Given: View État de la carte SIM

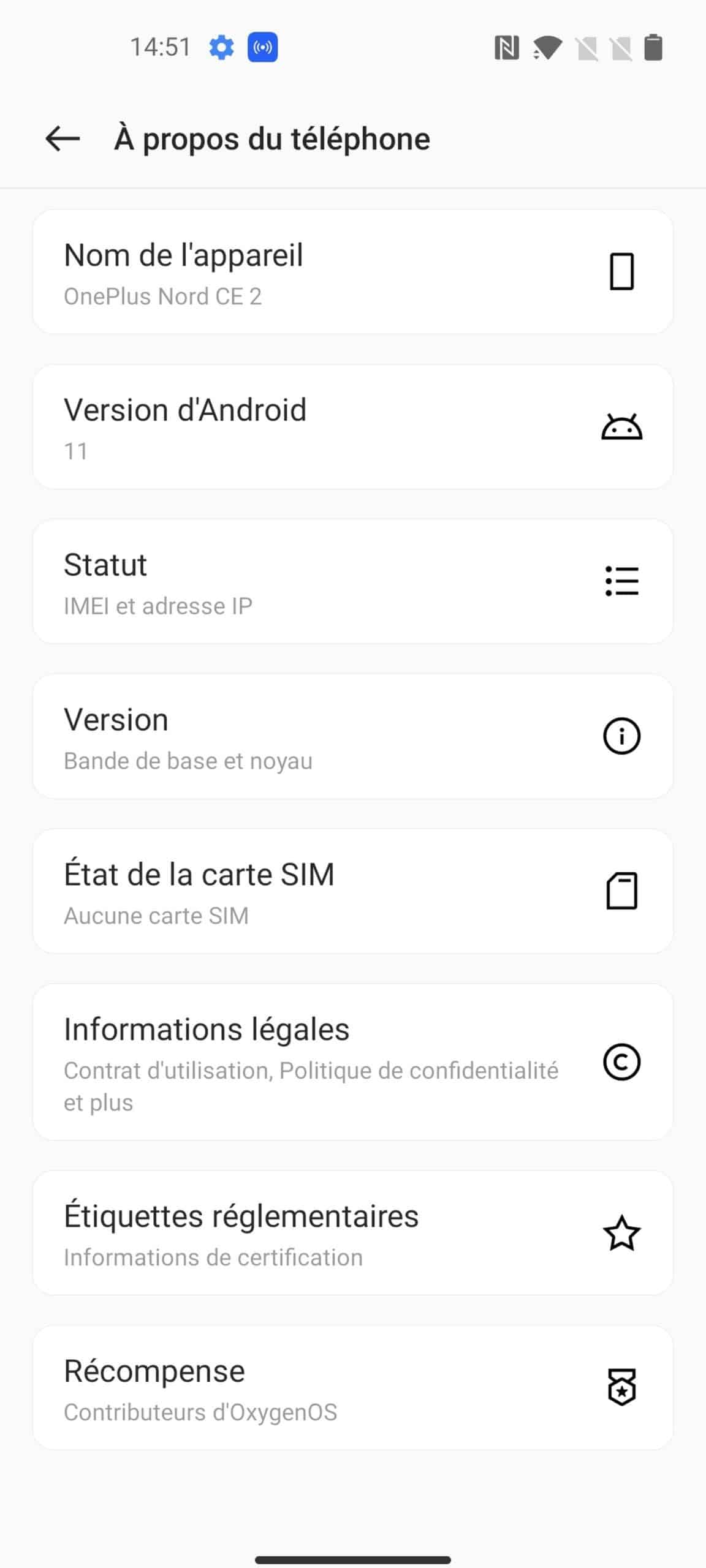Looking at the screenshot, I should [x=352, y=892].
